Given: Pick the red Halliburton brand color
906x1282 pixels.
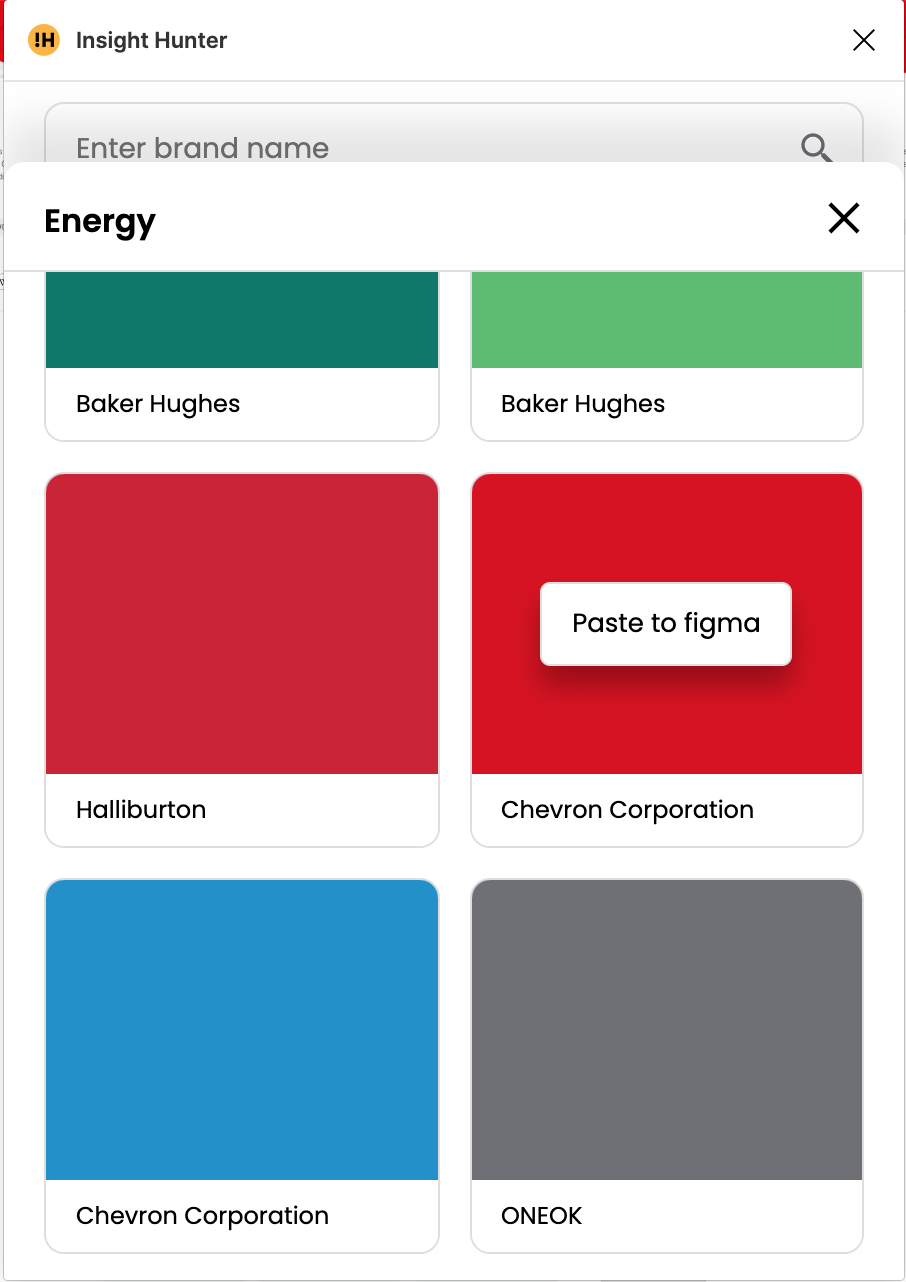Looking at the screenshot, I should coord(241,623).
